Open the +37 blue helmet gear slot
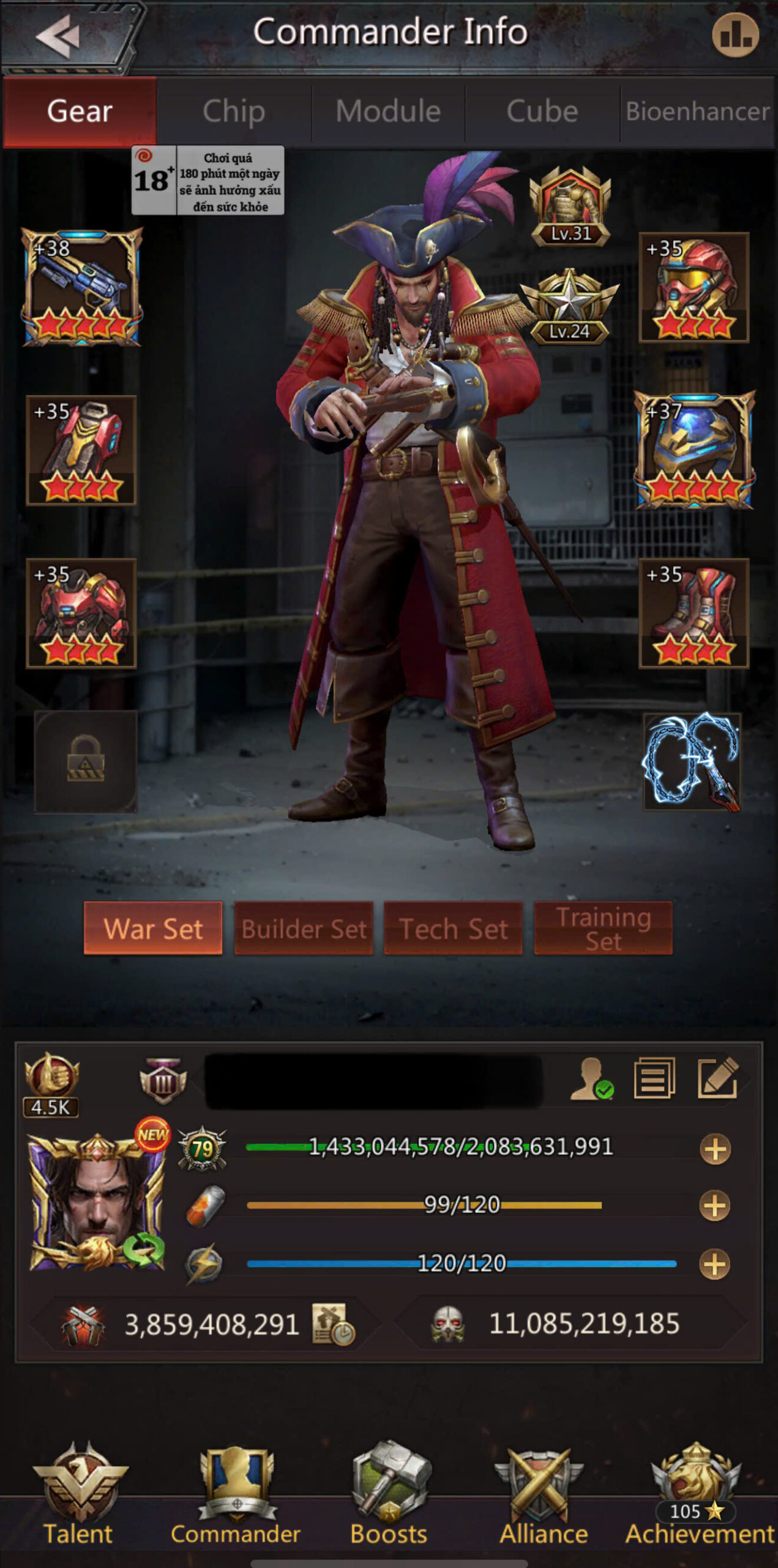 (694, 450)
